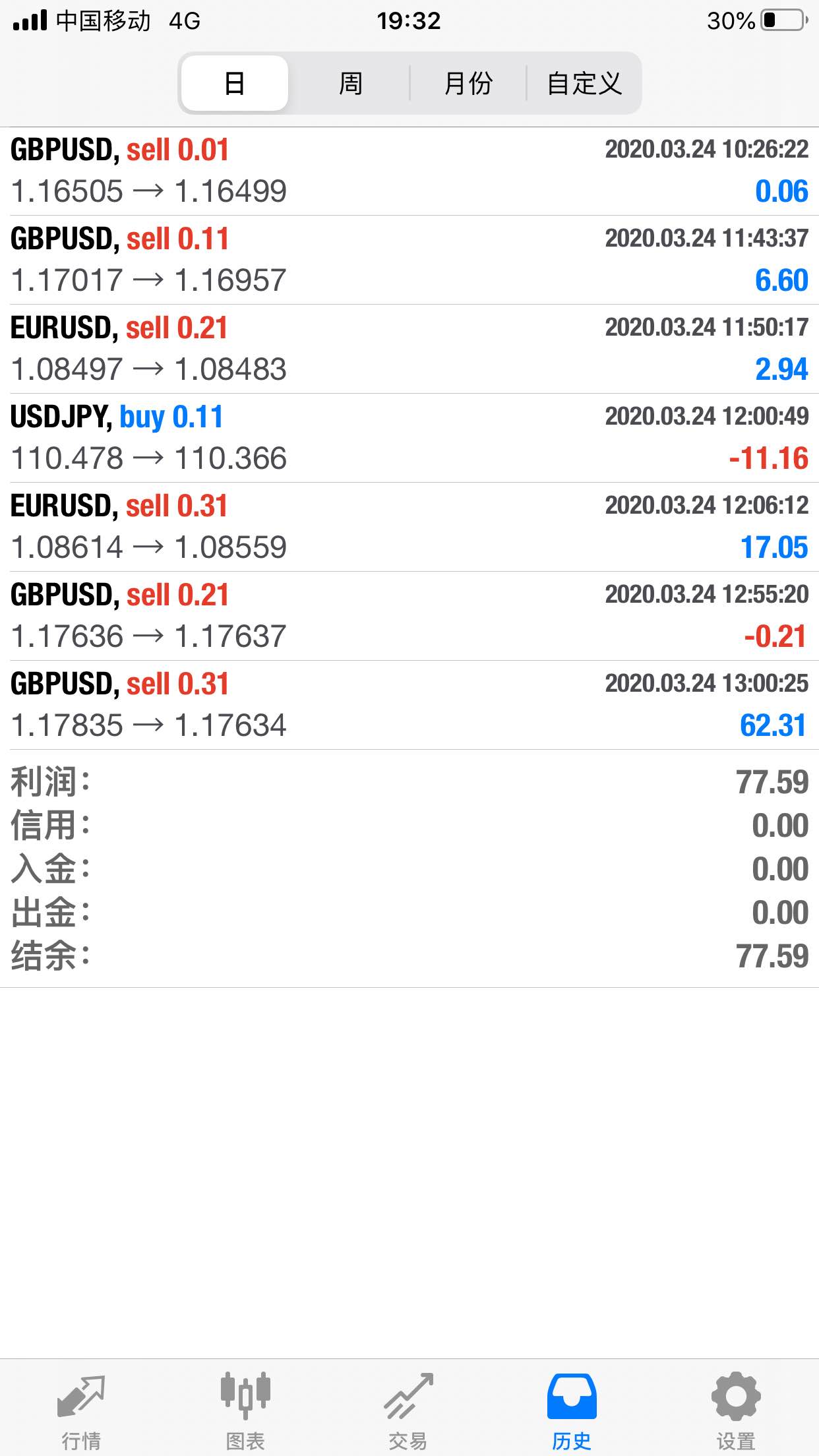
Task: Open the USDJPY buy 0.11 trade
Action: click(409, 438)
